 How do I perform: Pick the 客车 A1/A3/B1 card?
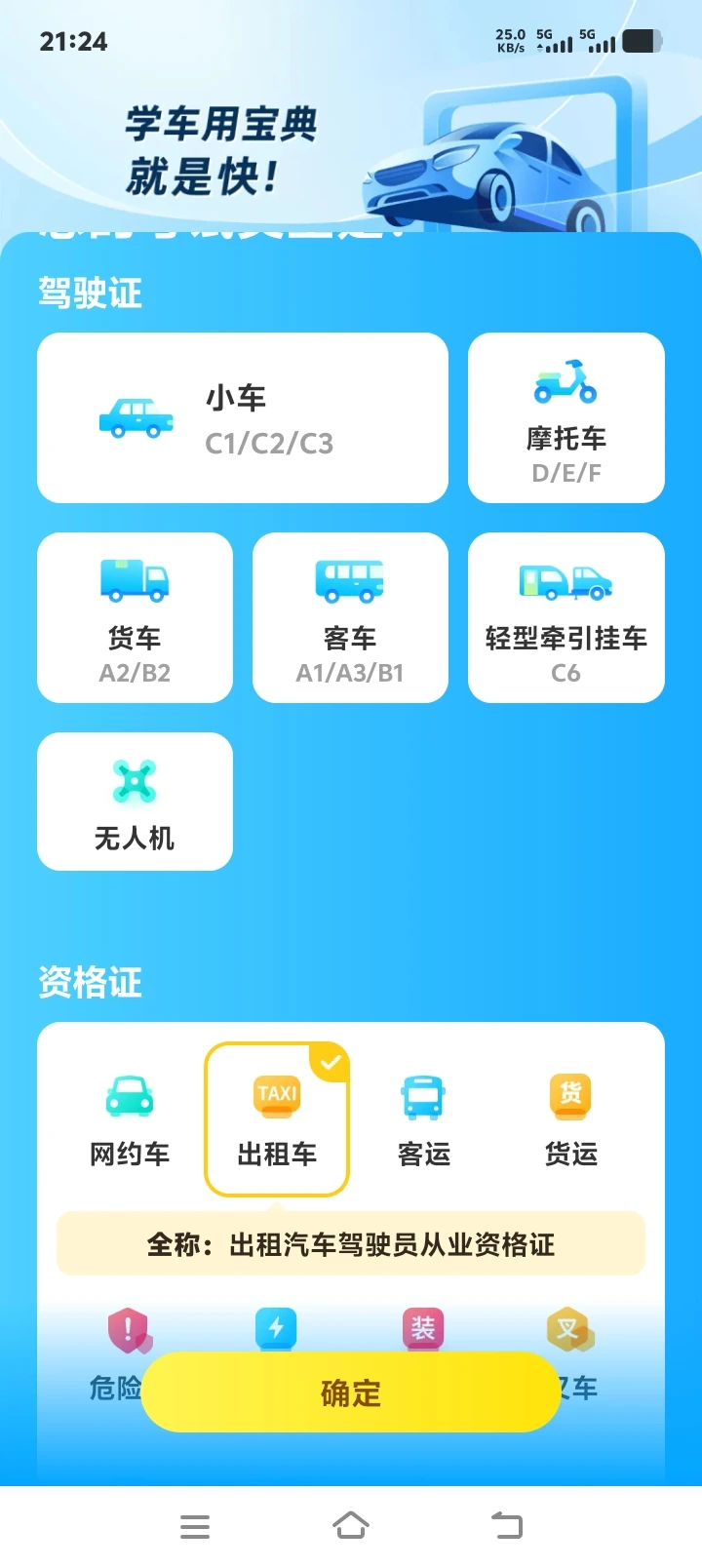pyautogui.click(x=350, y=617)
